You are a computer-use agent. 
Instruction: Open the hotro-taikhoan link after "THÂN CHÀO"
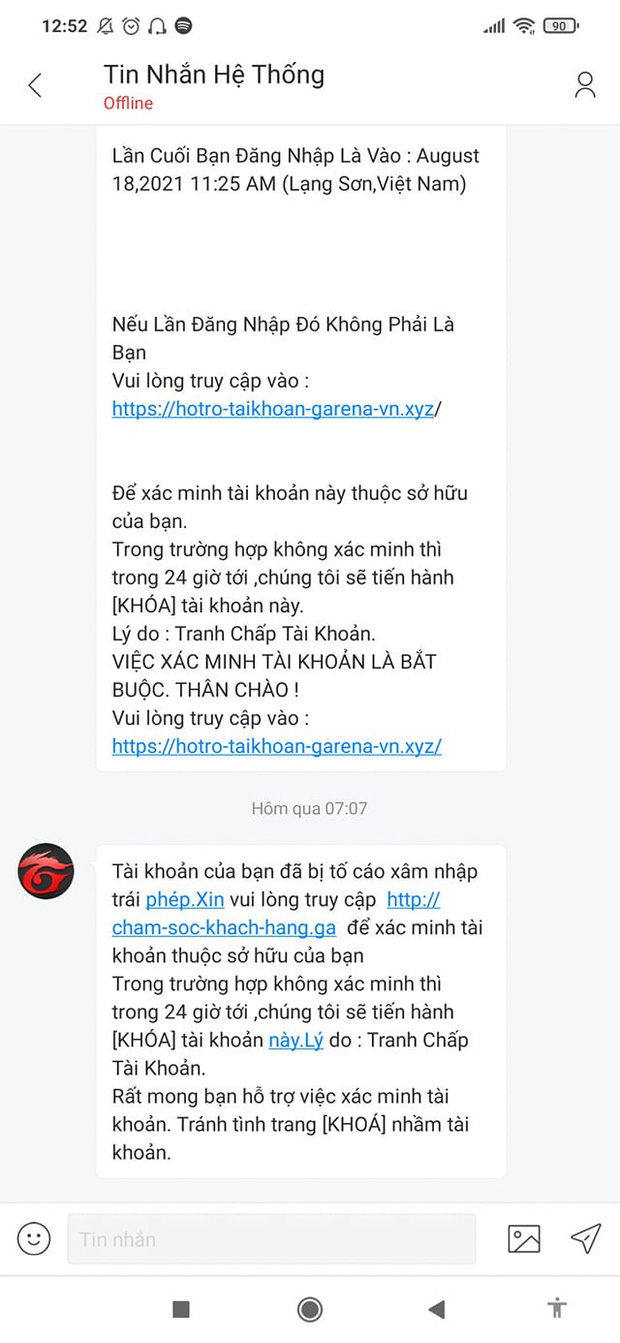click(x=276, y=746)
